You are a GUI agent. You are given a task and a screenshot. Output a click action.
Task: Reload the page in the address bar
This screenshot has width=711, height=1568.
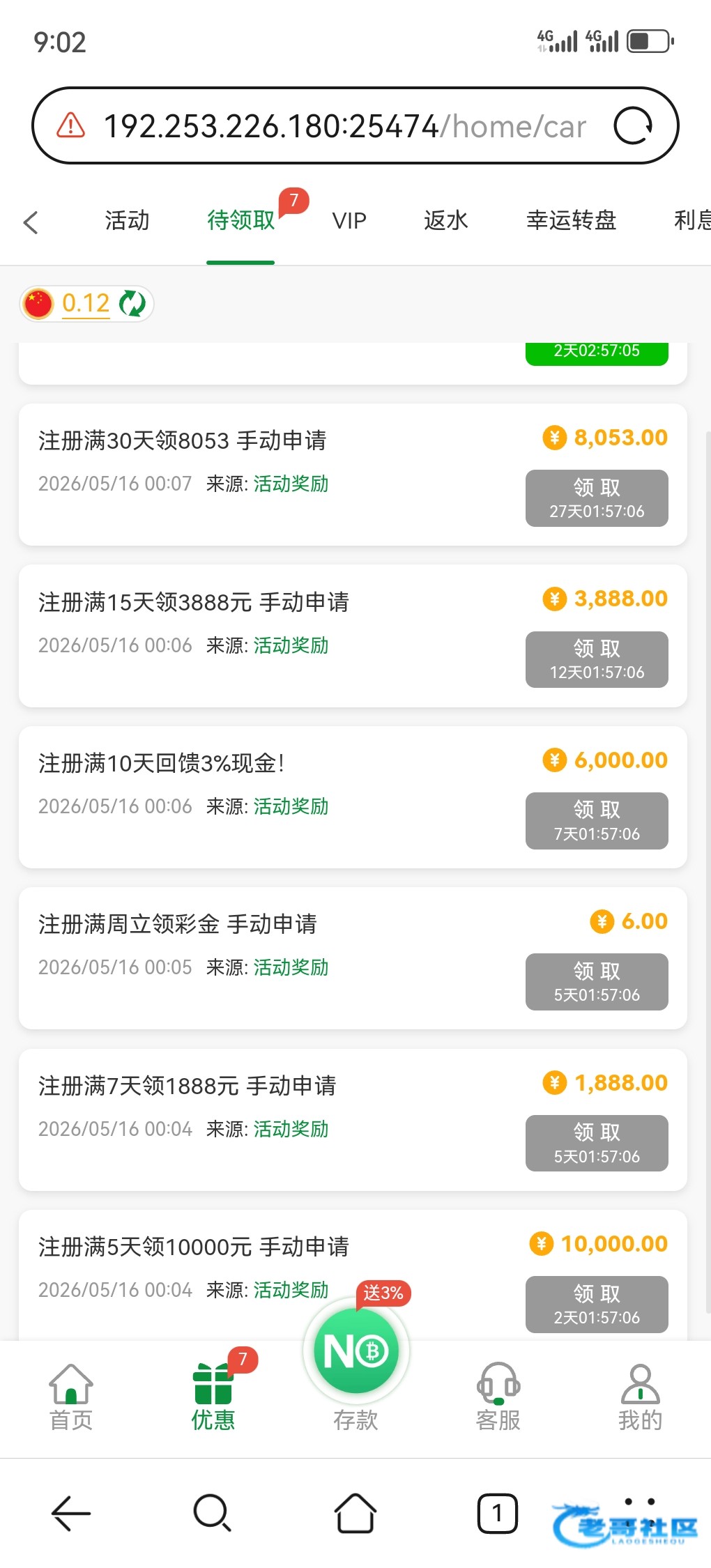click(x=633, y=126)
